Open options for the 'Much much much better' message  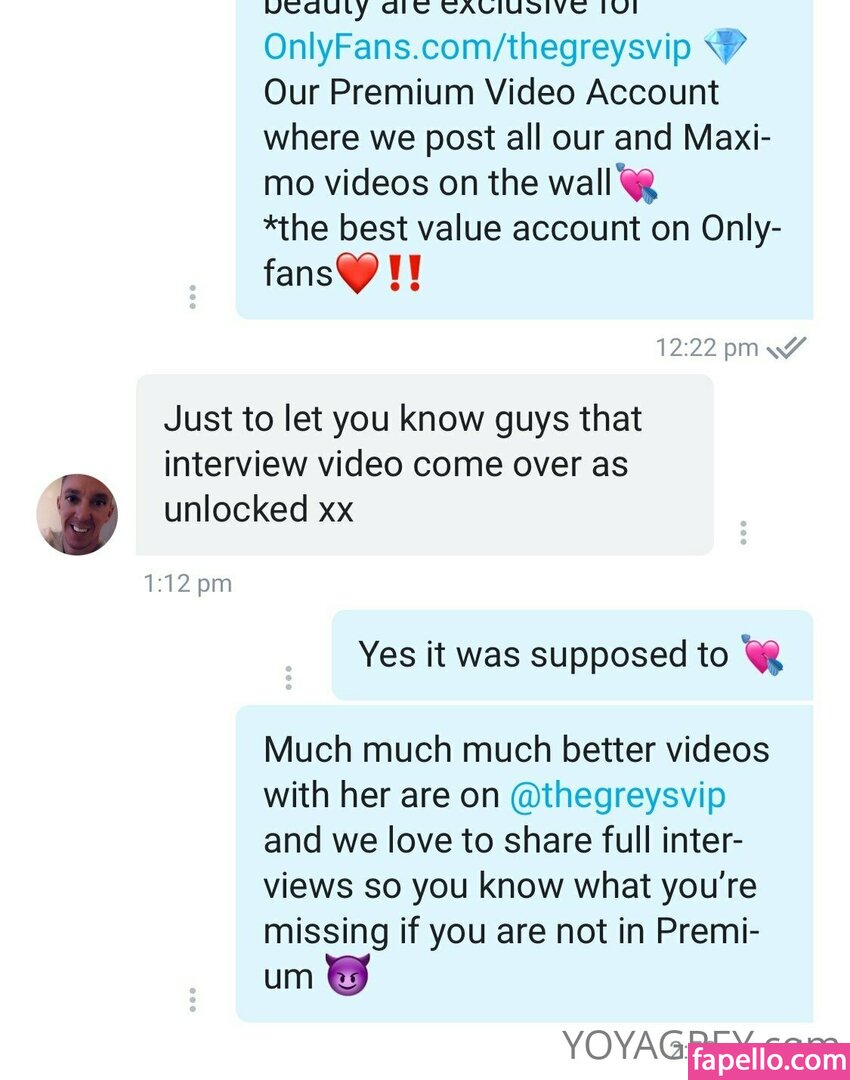[192, 999]
